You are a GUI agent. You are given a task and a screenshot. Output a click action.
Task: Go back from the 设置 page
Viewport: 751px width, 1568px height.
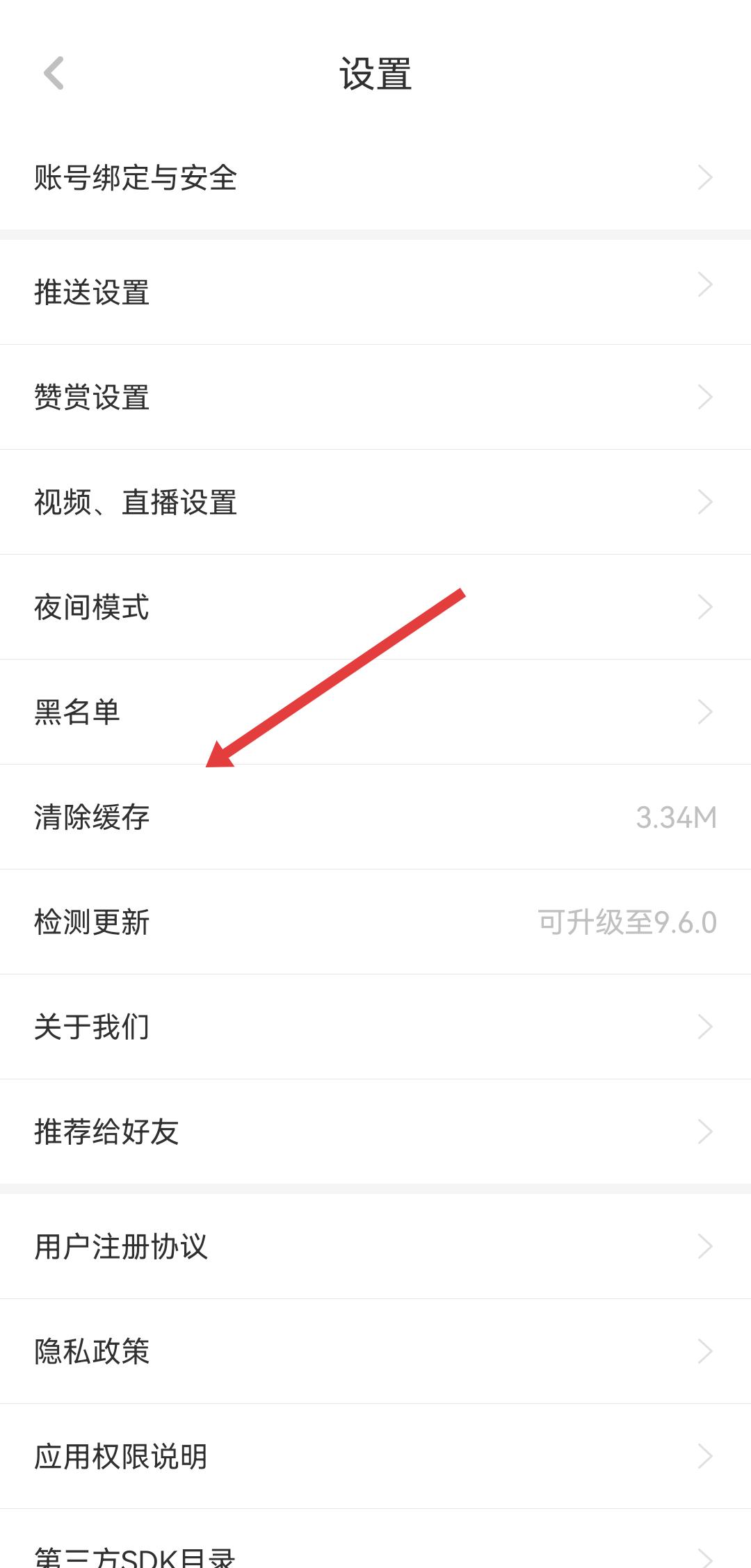click(x=54, y=73)
